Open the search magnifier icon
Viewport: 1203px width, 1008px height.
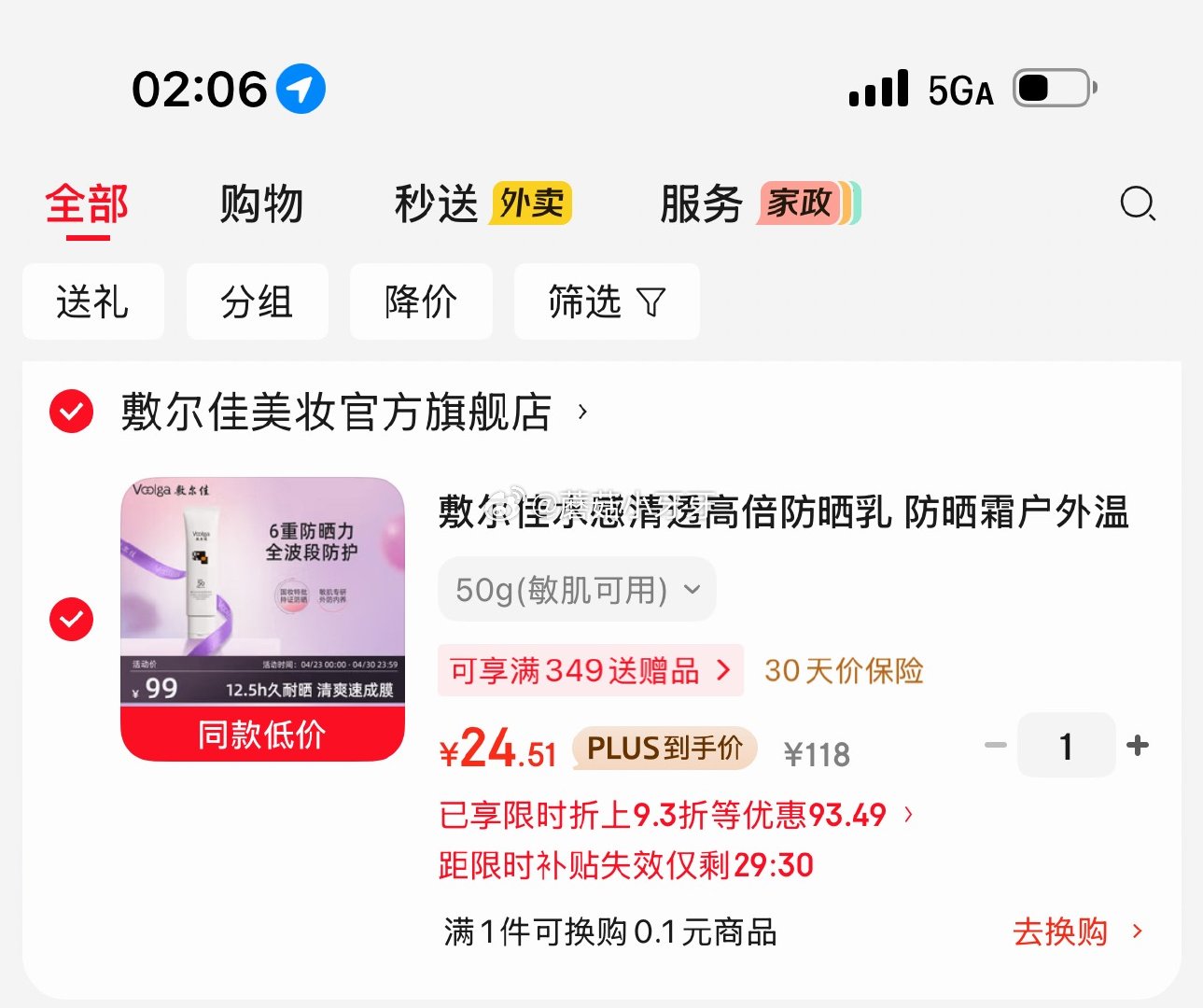pos(1138,203)
